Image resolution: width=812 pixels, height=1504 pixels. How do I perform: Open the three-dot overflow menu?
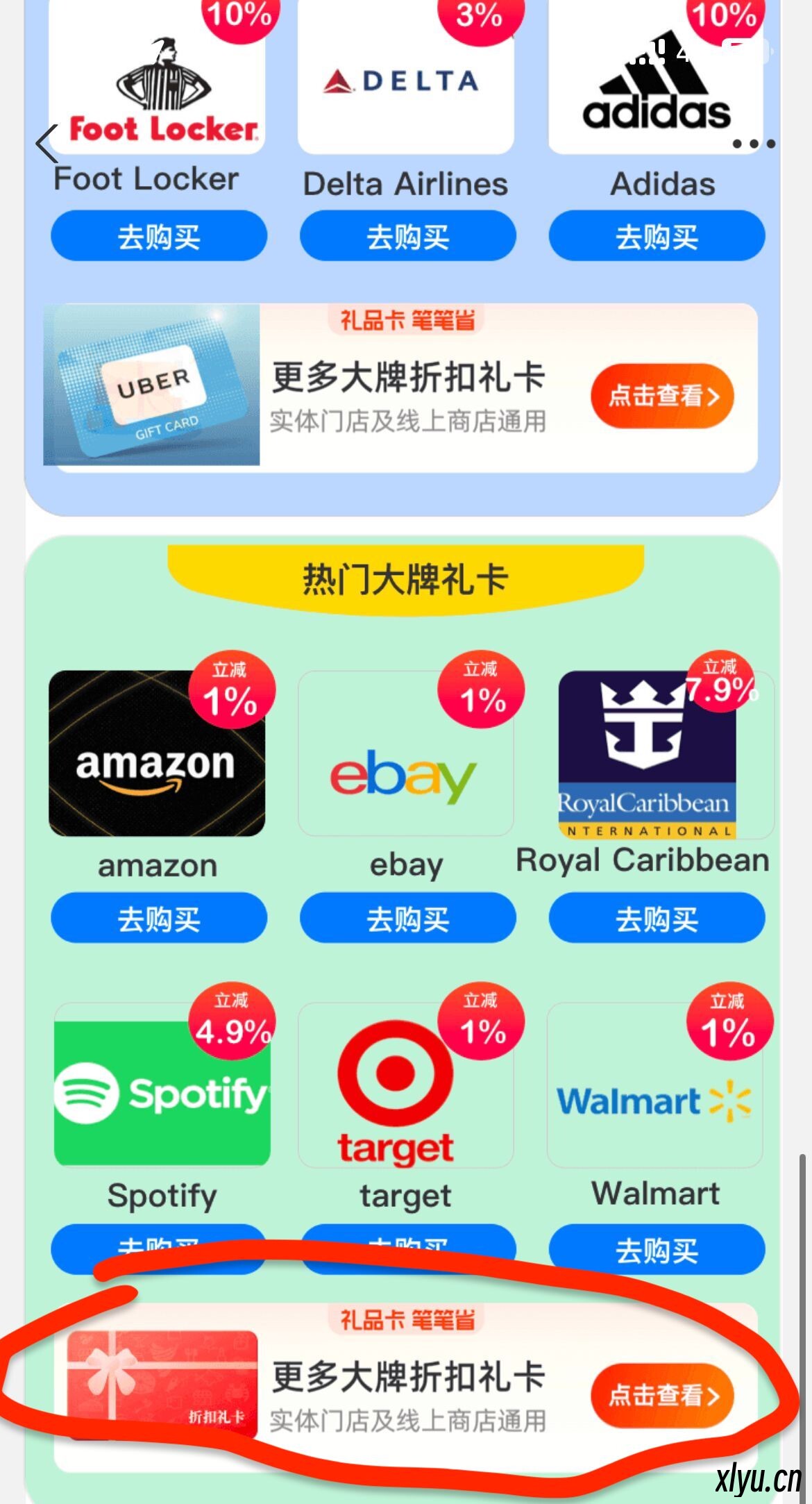tap(753, 144)
